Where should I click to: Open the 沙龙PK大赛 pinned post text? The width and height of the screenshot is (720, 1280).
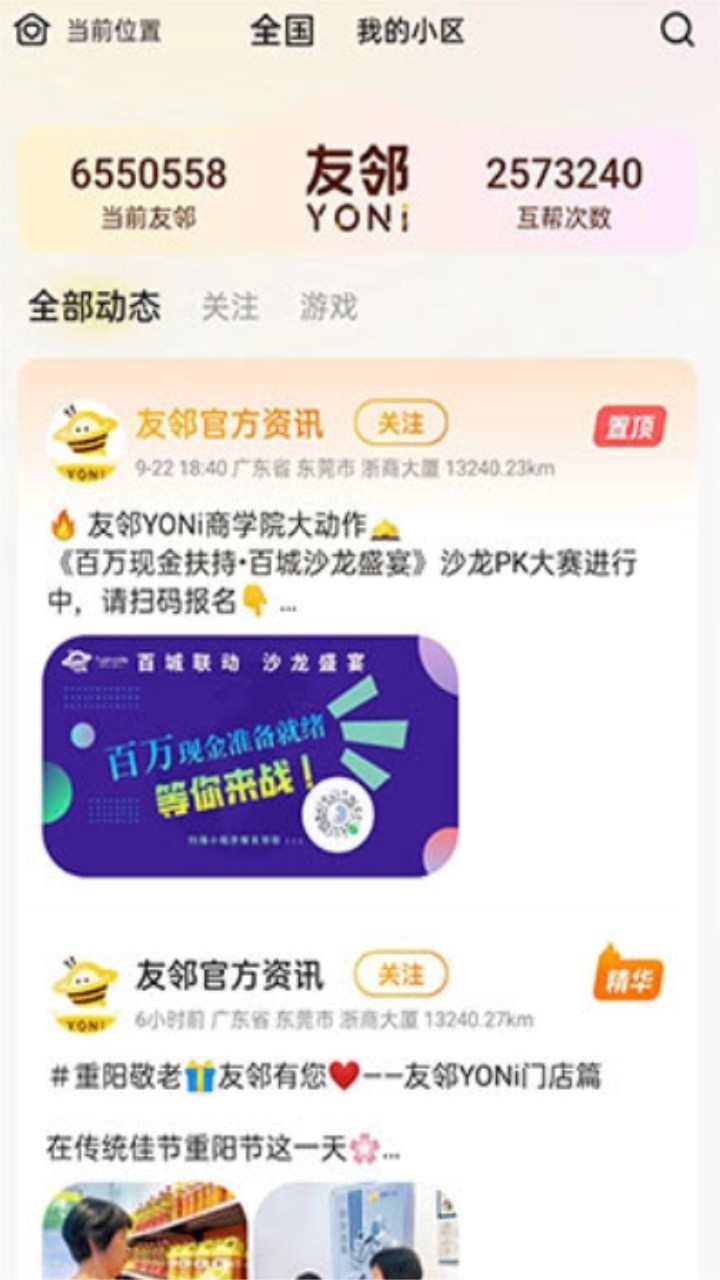340,563
